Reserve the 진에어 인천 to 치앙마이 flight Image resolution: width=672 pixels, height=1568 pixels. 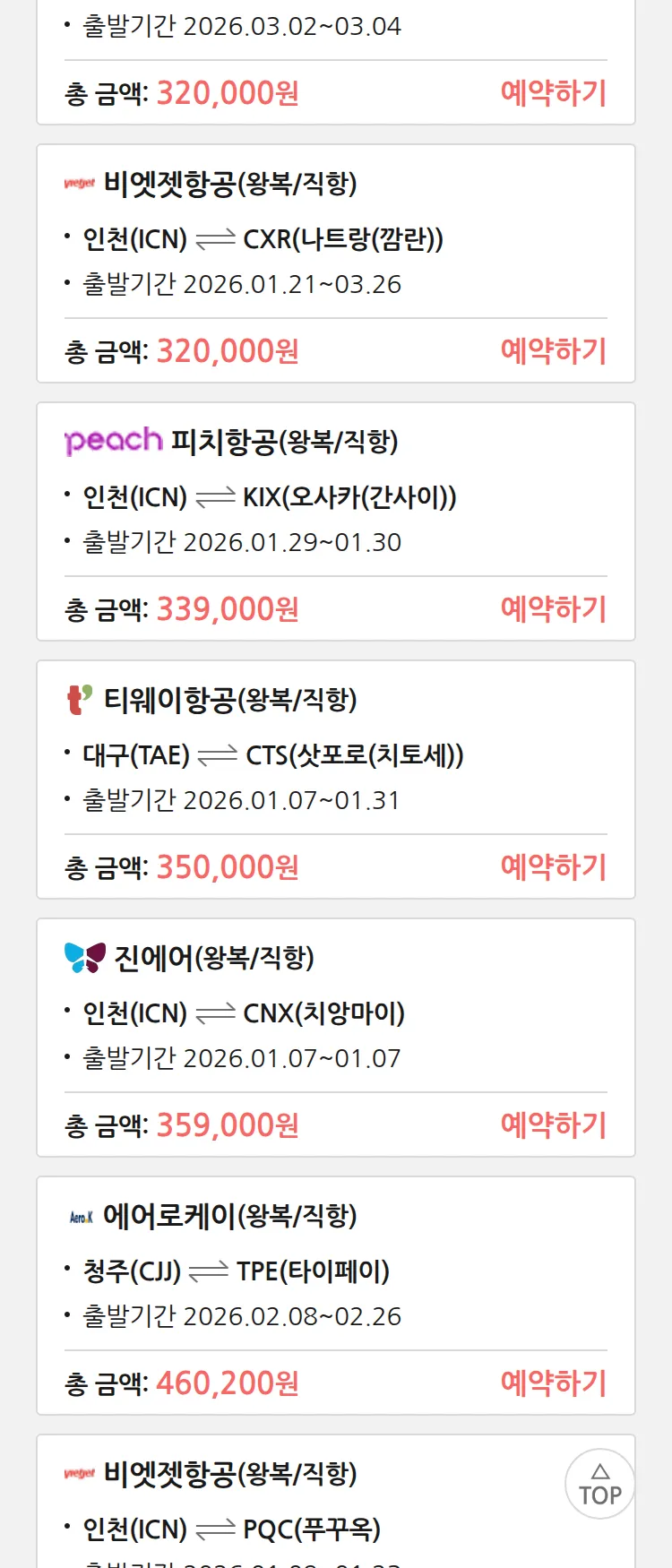pyautogui.click(x=553, y=1125)
